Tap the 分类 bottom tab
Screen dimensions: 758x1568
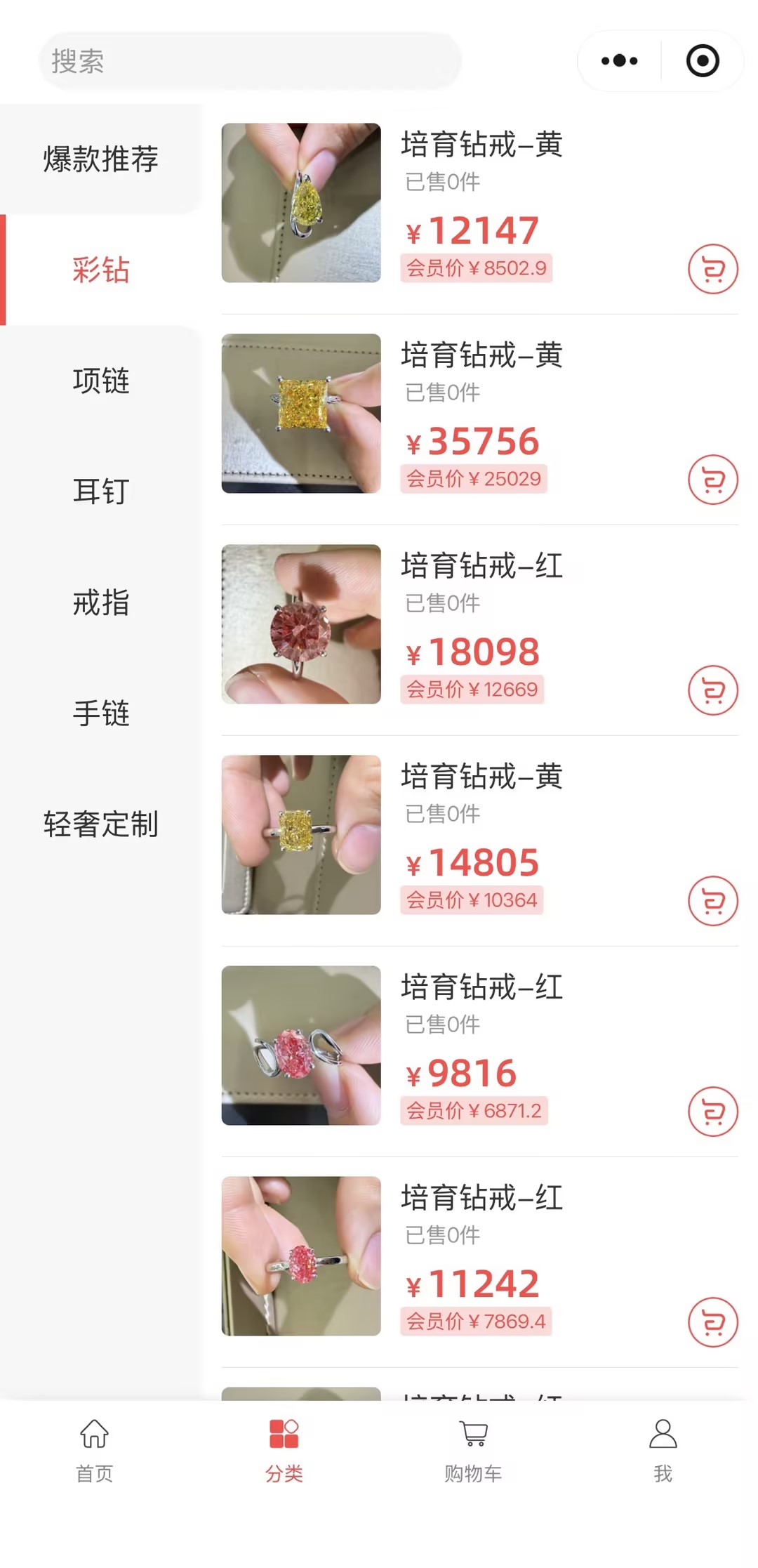coord(284,1451)
